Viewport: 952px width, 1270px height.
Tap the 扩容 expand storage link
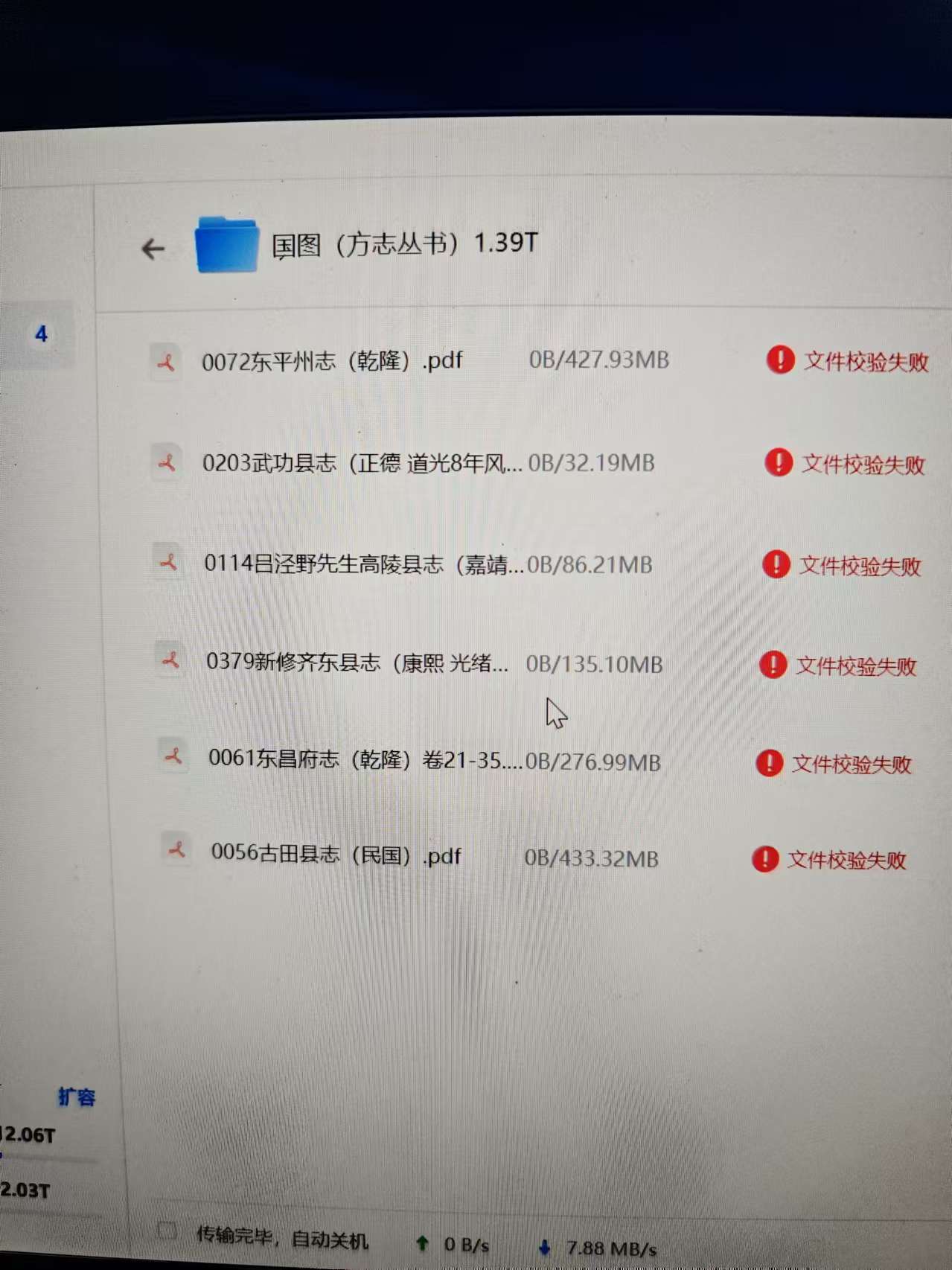(77, 1097)
